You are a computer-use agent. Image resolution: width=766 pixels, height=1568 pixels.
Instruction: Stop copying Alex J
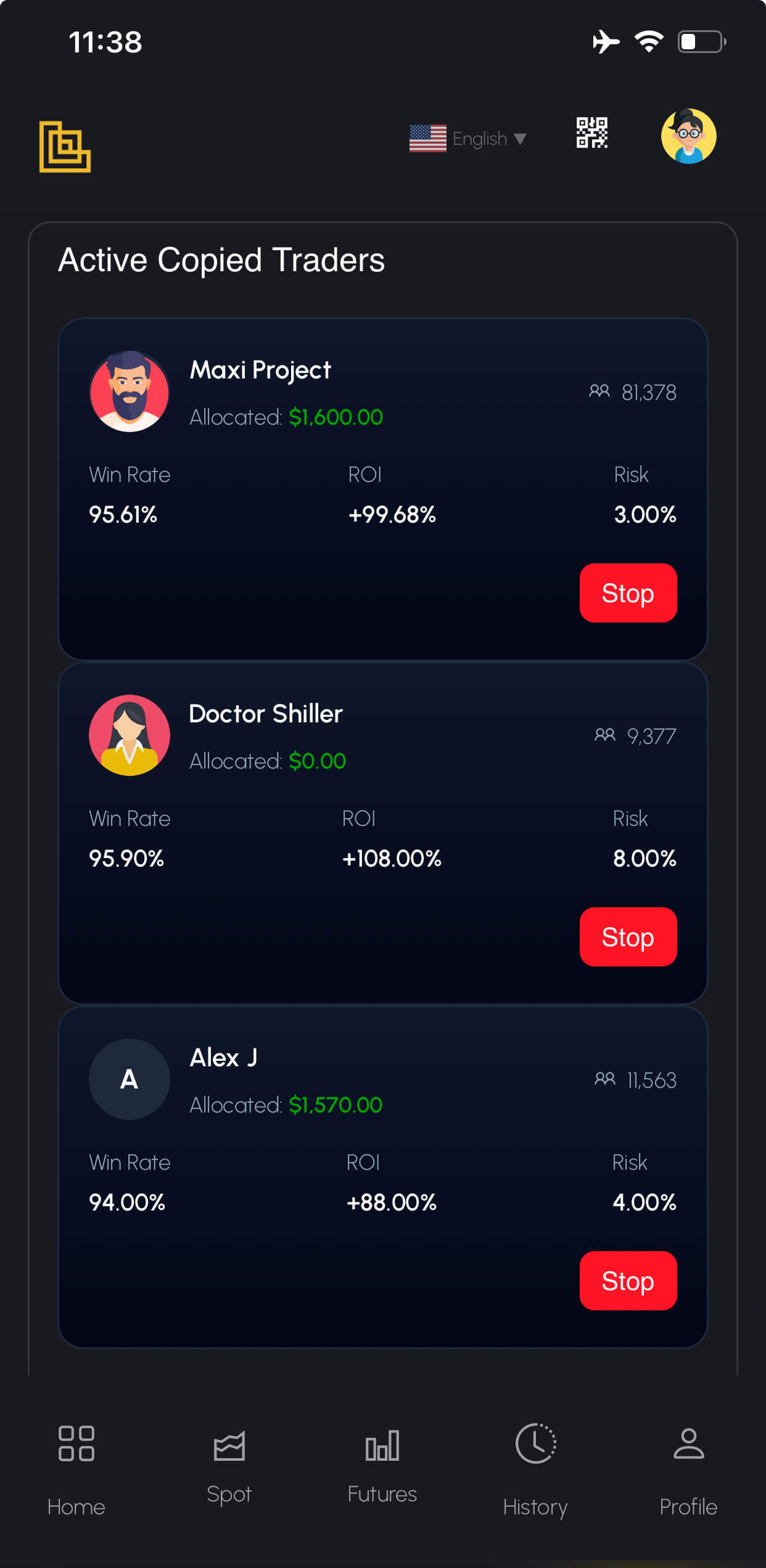click(628, 1281)
